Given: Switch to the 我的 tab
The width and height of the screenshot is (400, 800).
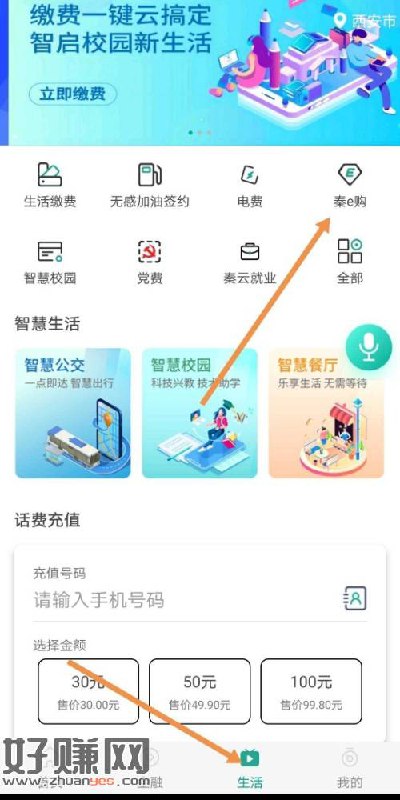Looking at the screenshot, I should point(350,768).
